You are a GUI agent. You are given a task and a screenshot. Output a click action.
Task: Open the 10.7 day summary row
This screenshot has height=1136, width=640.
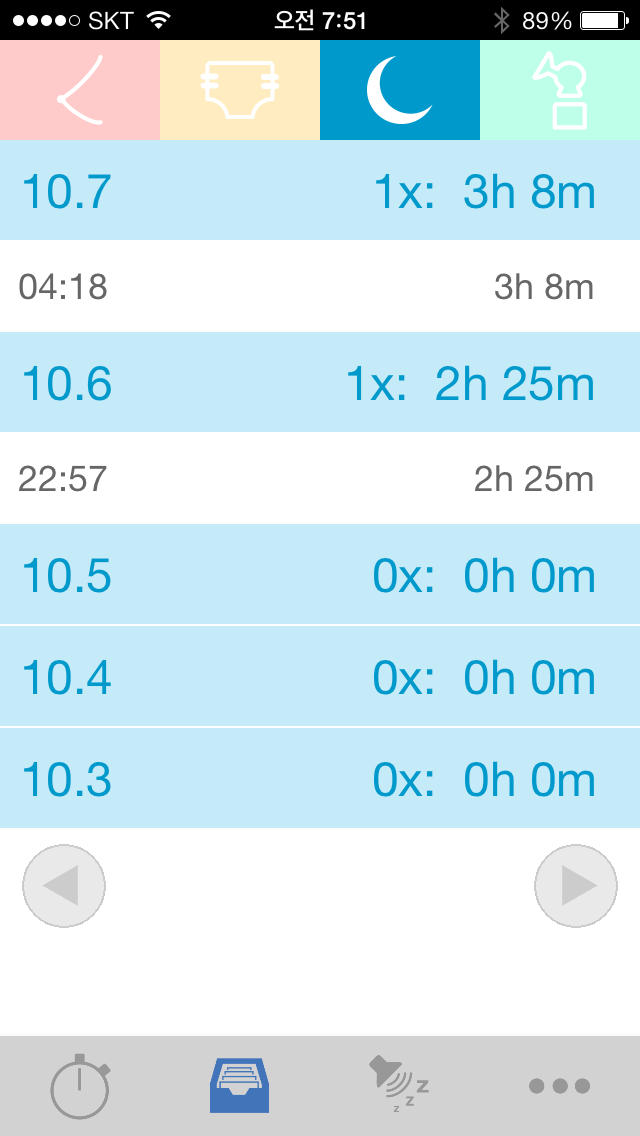[320, 191]
